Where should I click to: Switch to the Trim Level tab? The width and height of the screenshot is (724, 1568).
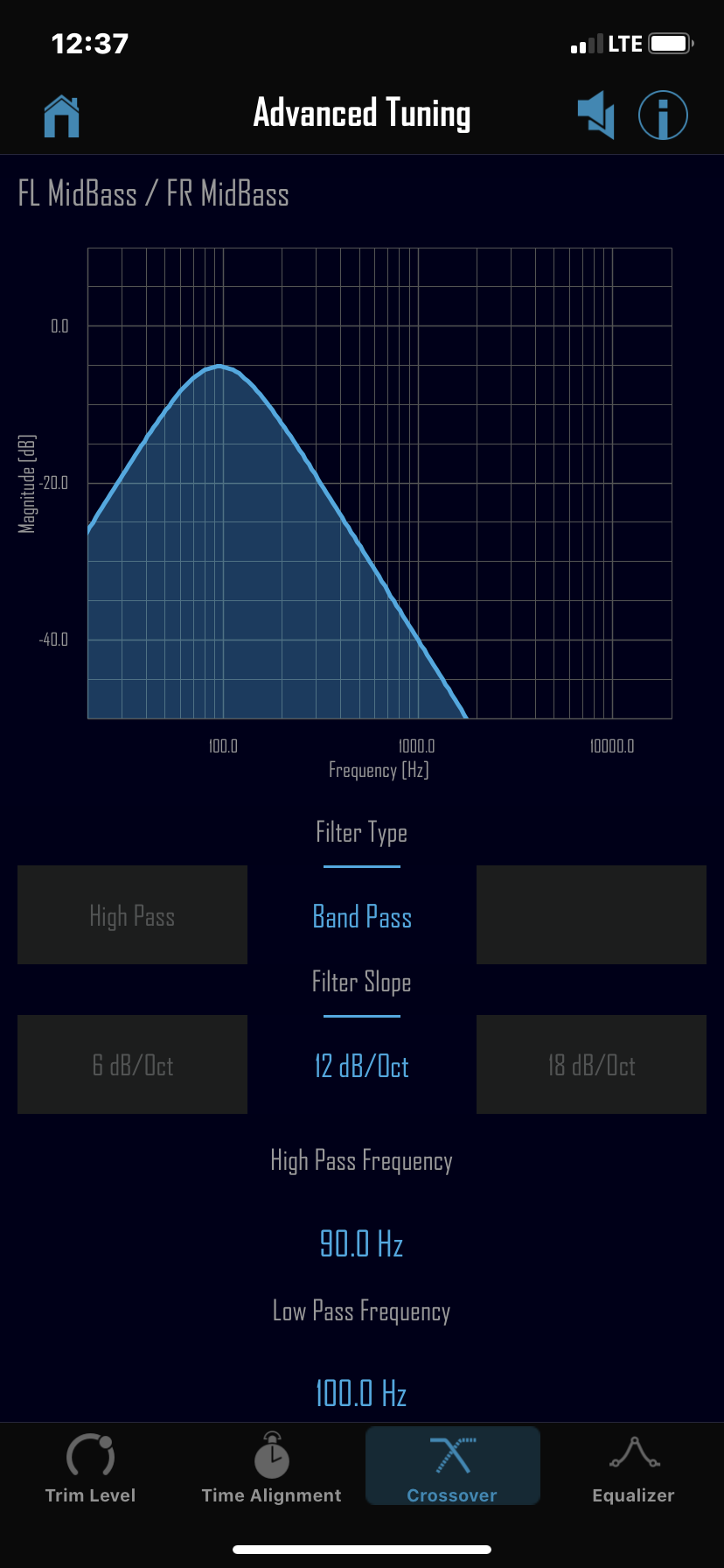coord(90,1467)
